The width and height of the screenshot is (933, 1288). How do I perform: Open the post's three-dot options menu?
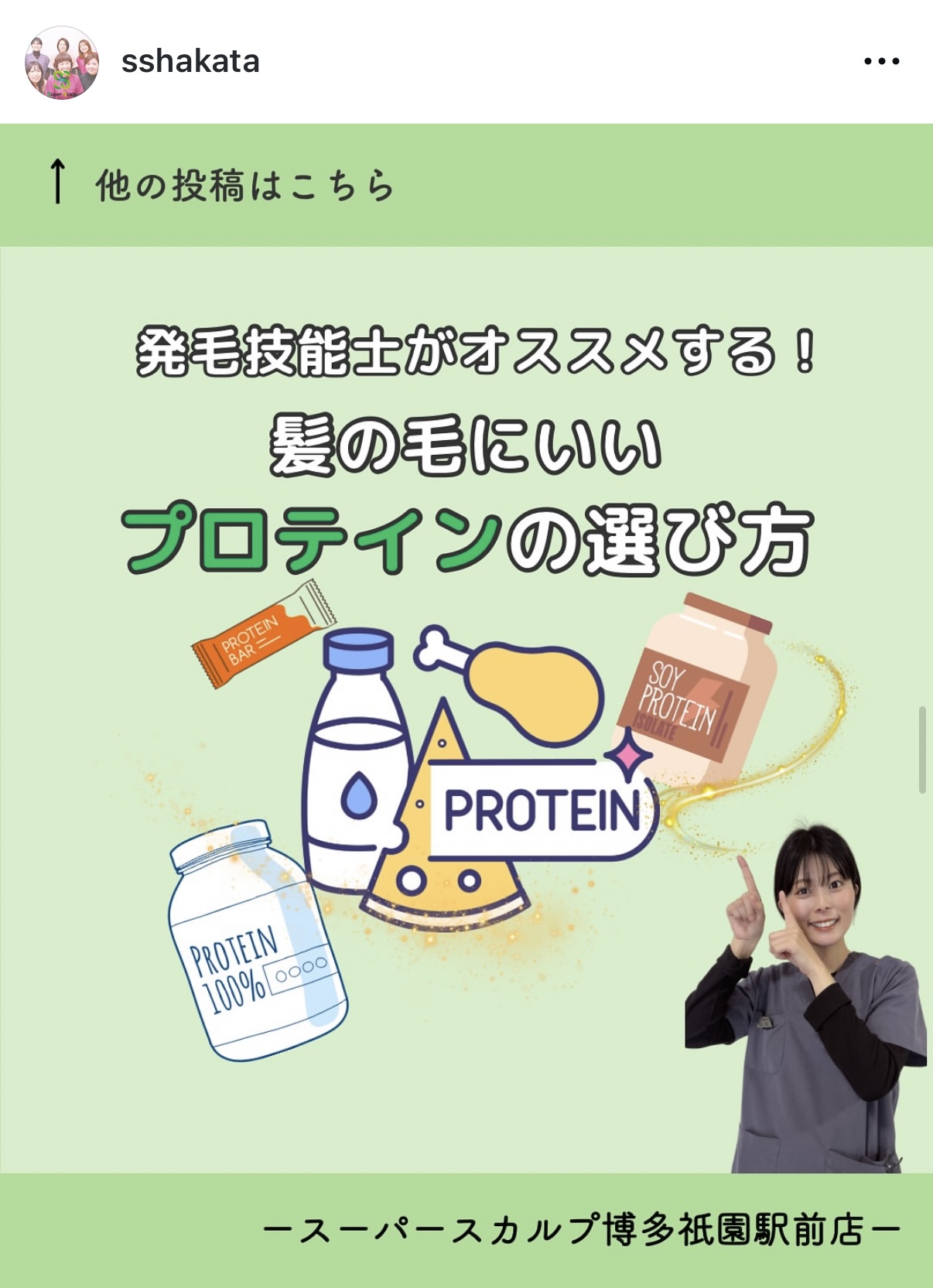click(x=881, y=61)
